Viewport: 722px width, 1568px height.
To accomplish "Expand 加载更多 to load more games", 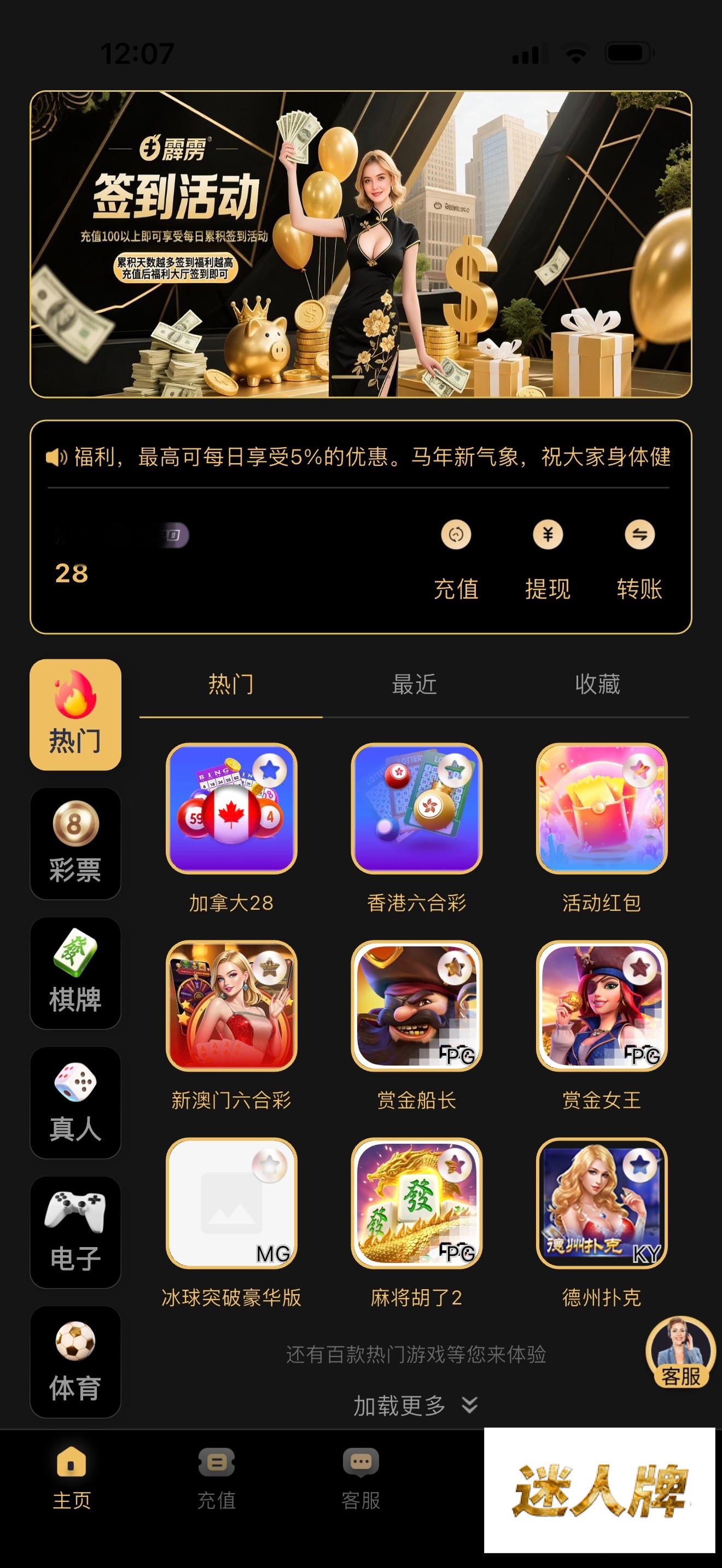I will point(415,1406).
